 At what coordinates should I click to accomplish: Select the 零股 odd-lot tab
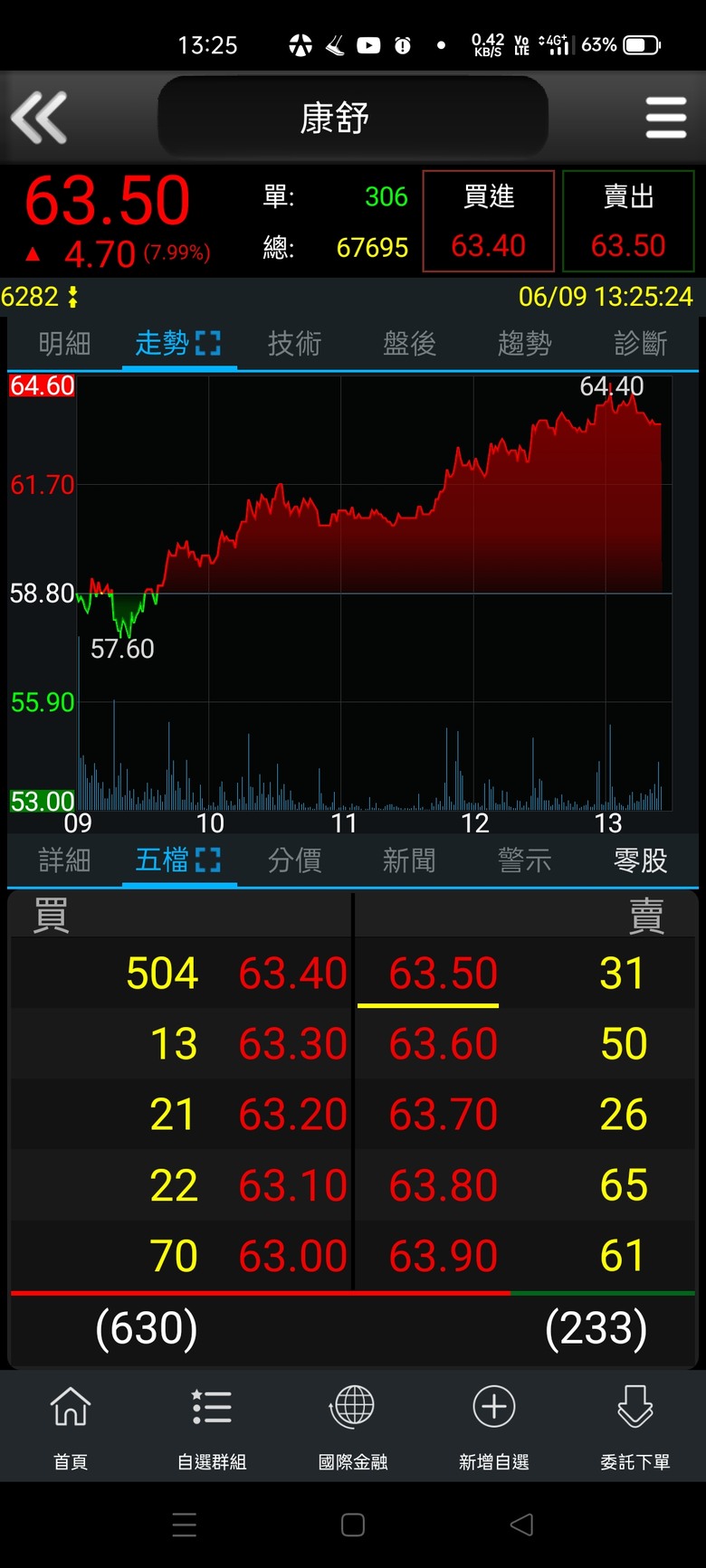(640, 860)
